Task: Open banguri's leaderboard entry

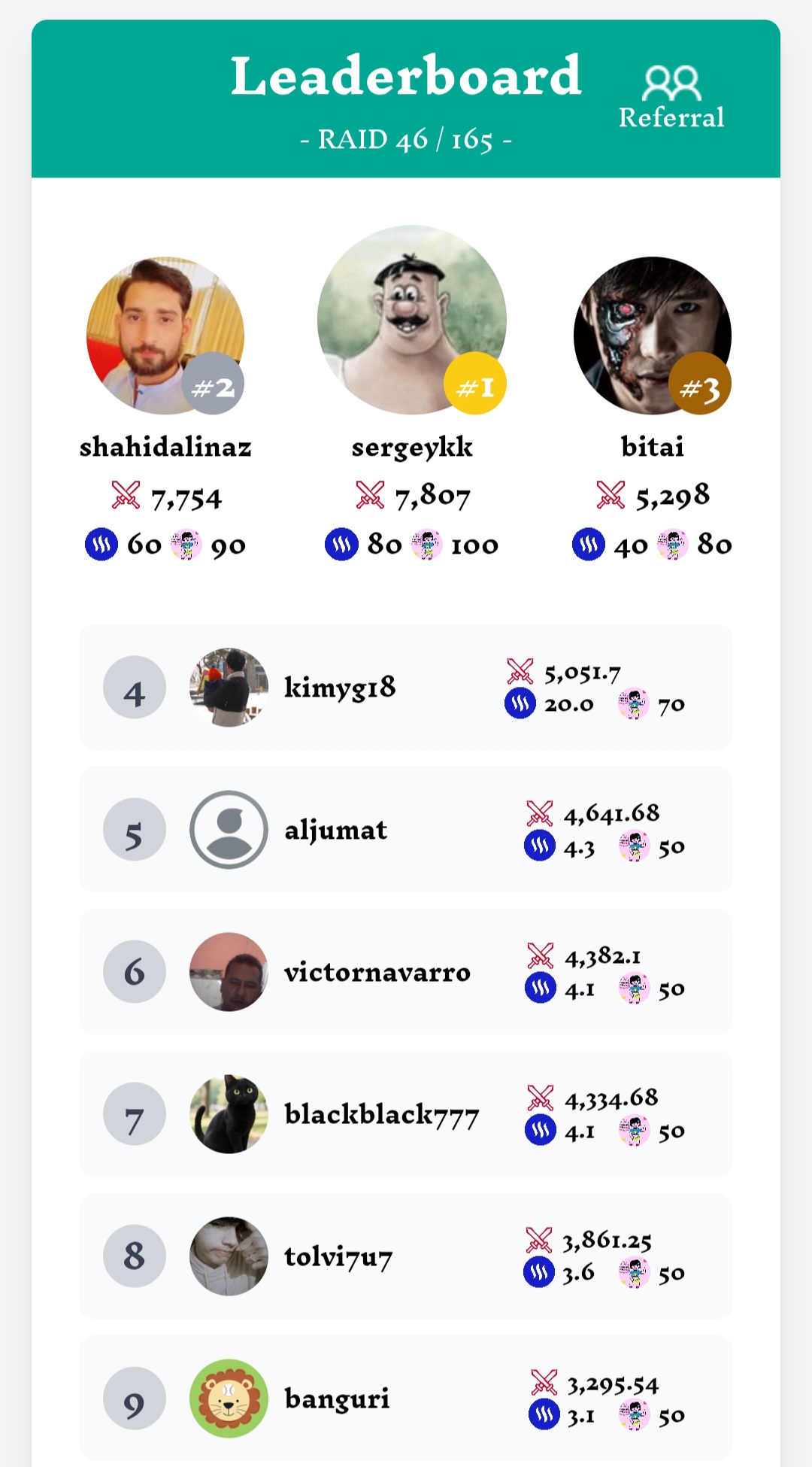Action: [406, 1398]
